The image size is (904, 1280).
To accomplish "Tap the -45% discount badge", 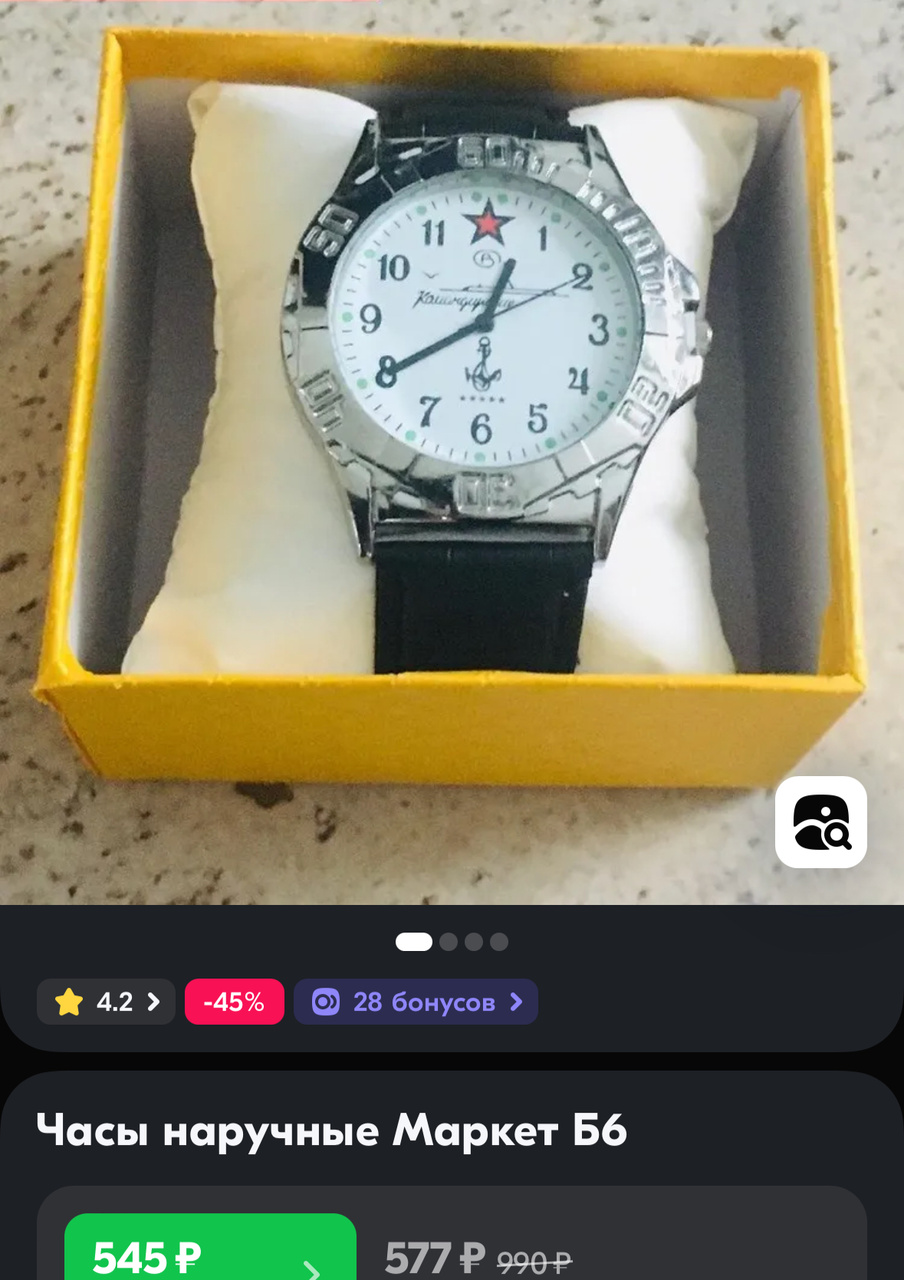I will pyautogui.click(x=234, y=1002).
